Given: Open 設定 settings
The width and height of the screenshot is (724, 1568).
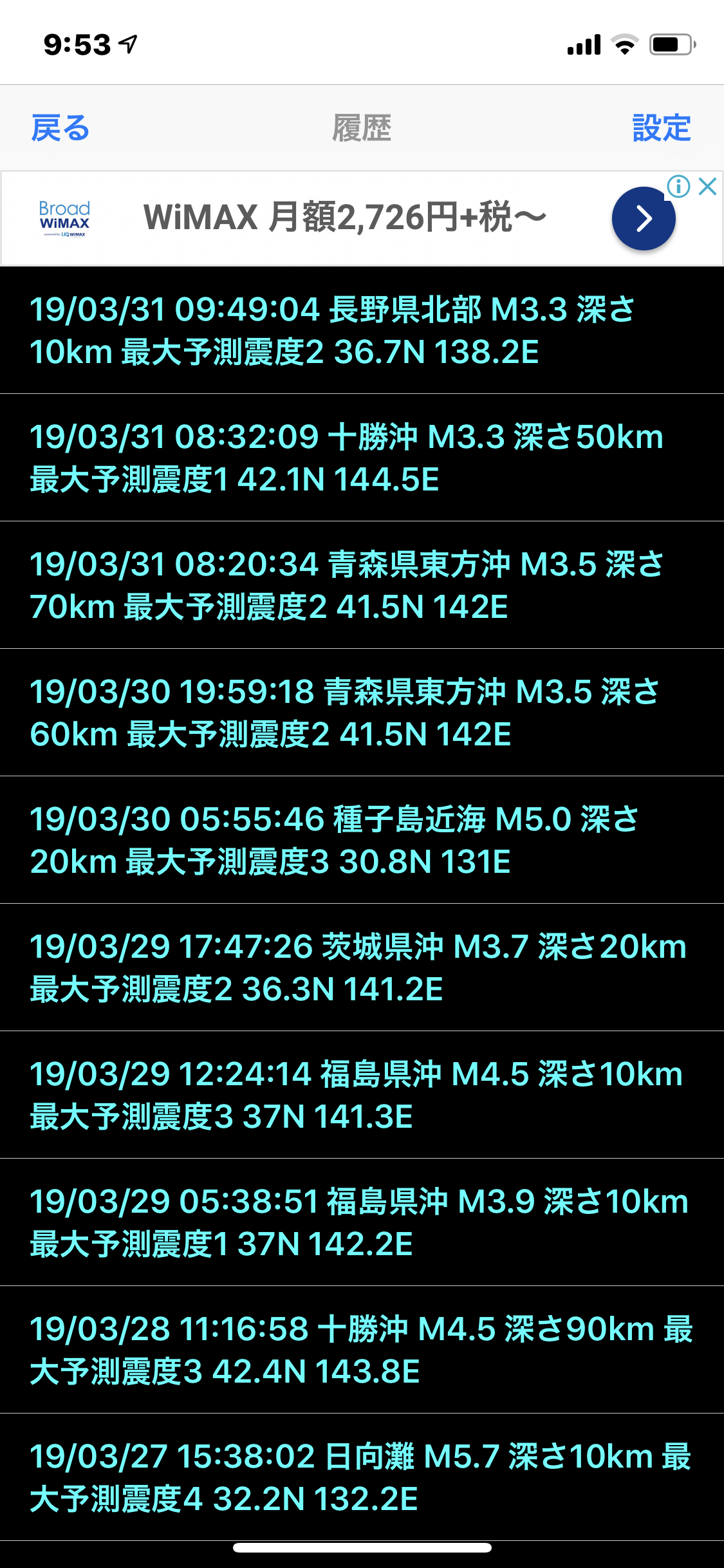Looking at the screenshot, I should 662,128.
